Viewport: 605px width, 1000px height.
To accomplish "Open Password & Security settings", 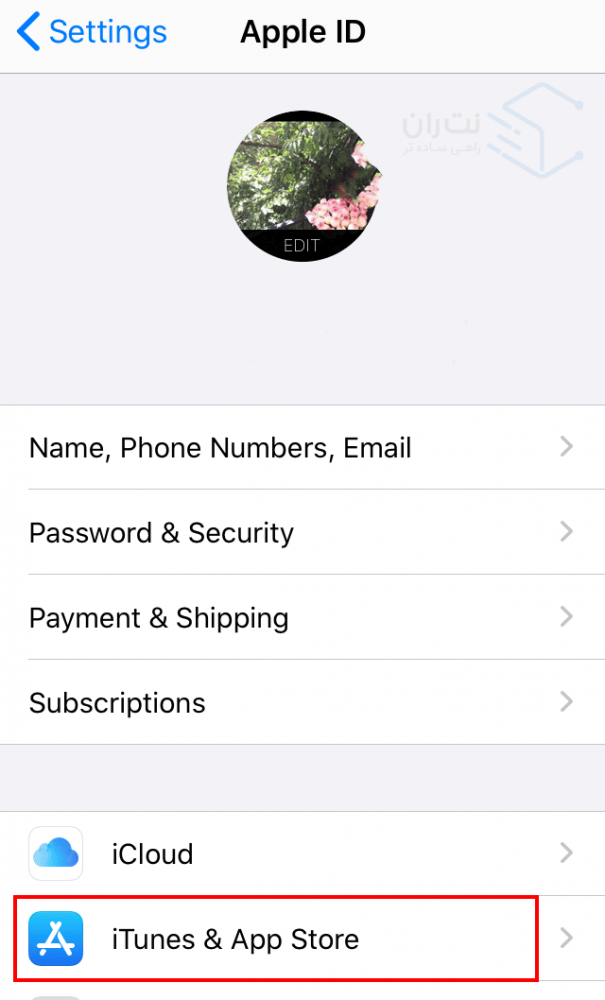I will point(302,532).
